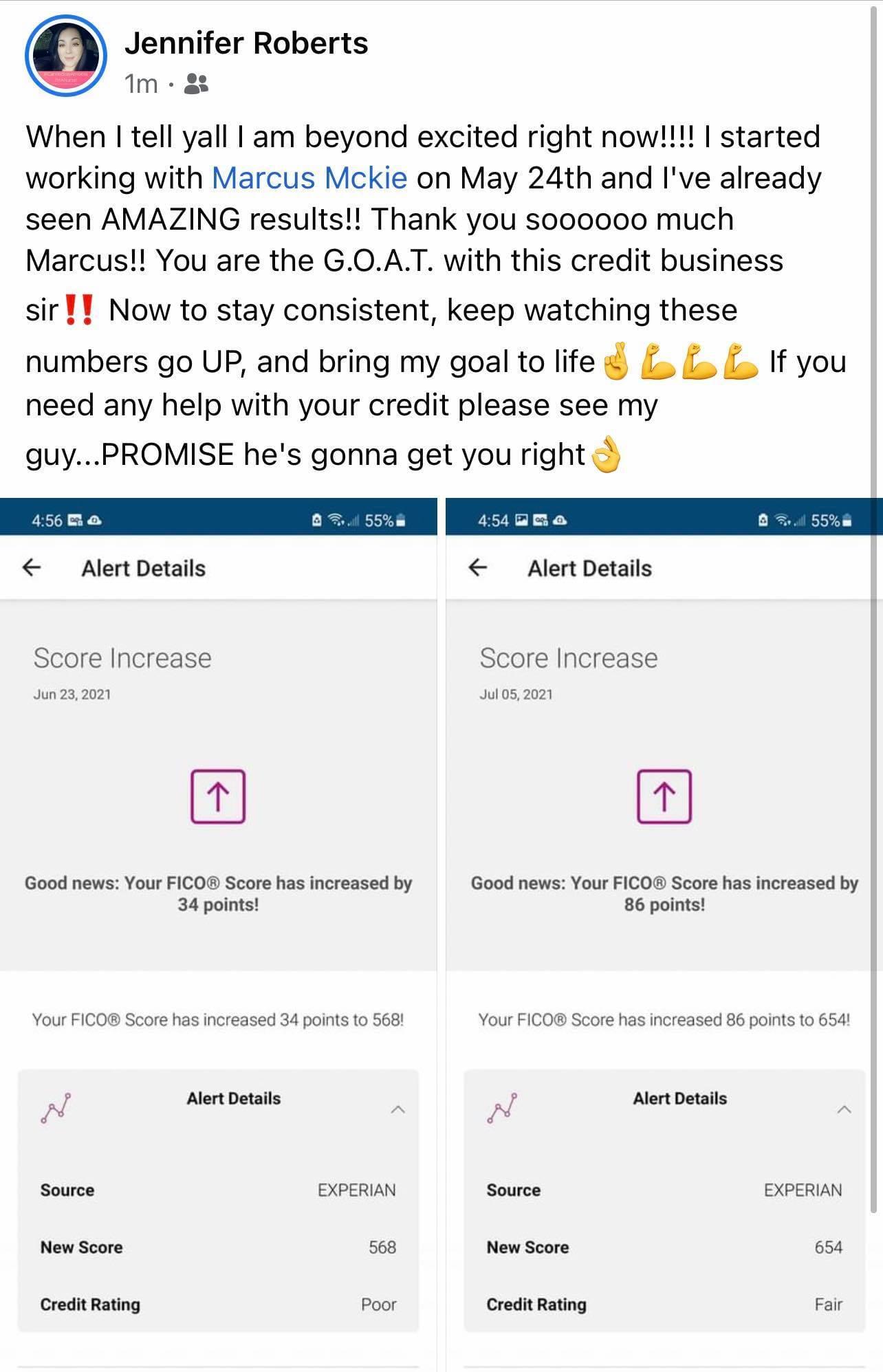Viewport: 883px width, 1372px height.
Task: Open Jennifer Roberts' profile picture
Action: [66, 56]
